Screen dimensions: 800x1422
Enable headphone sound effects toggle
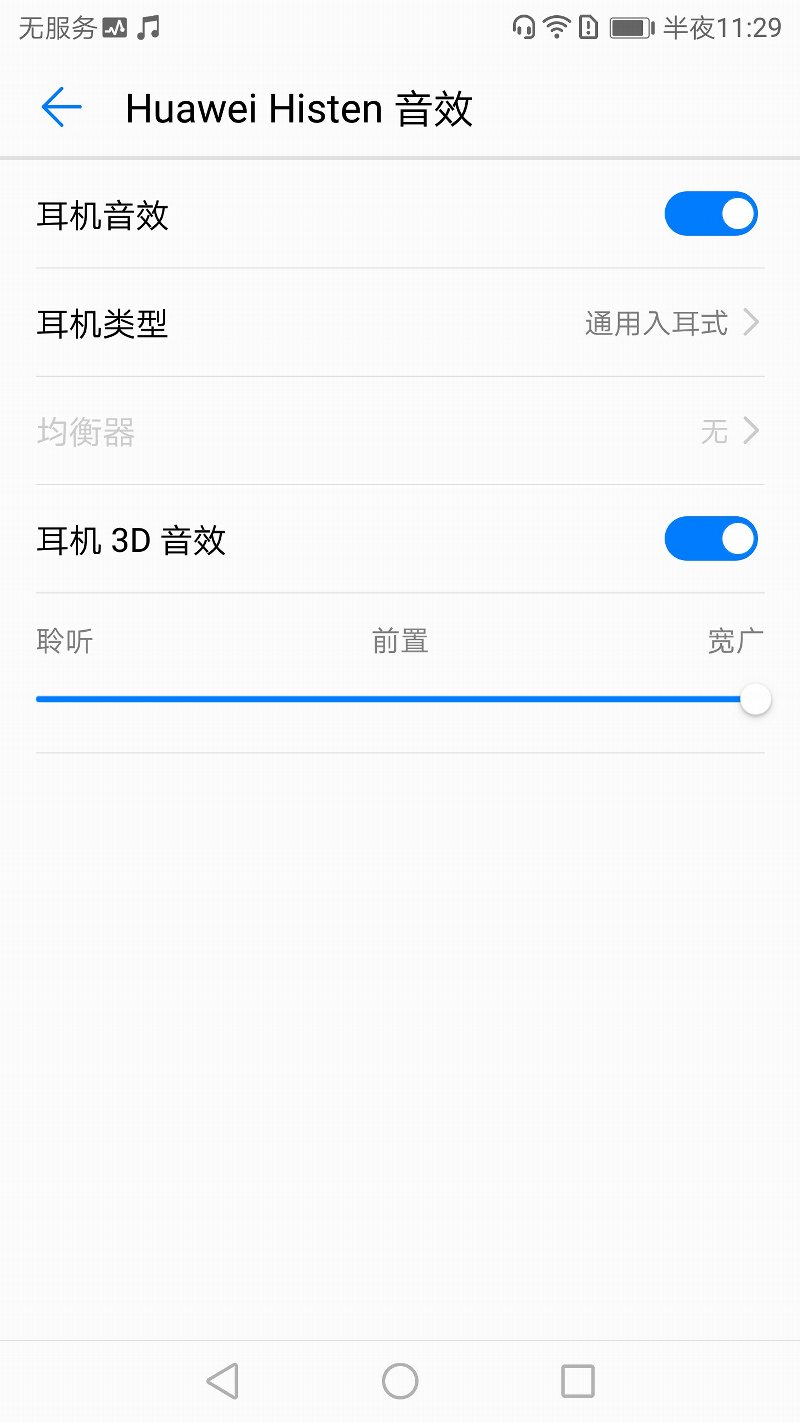pyautogui.click(x=711, y=213)
